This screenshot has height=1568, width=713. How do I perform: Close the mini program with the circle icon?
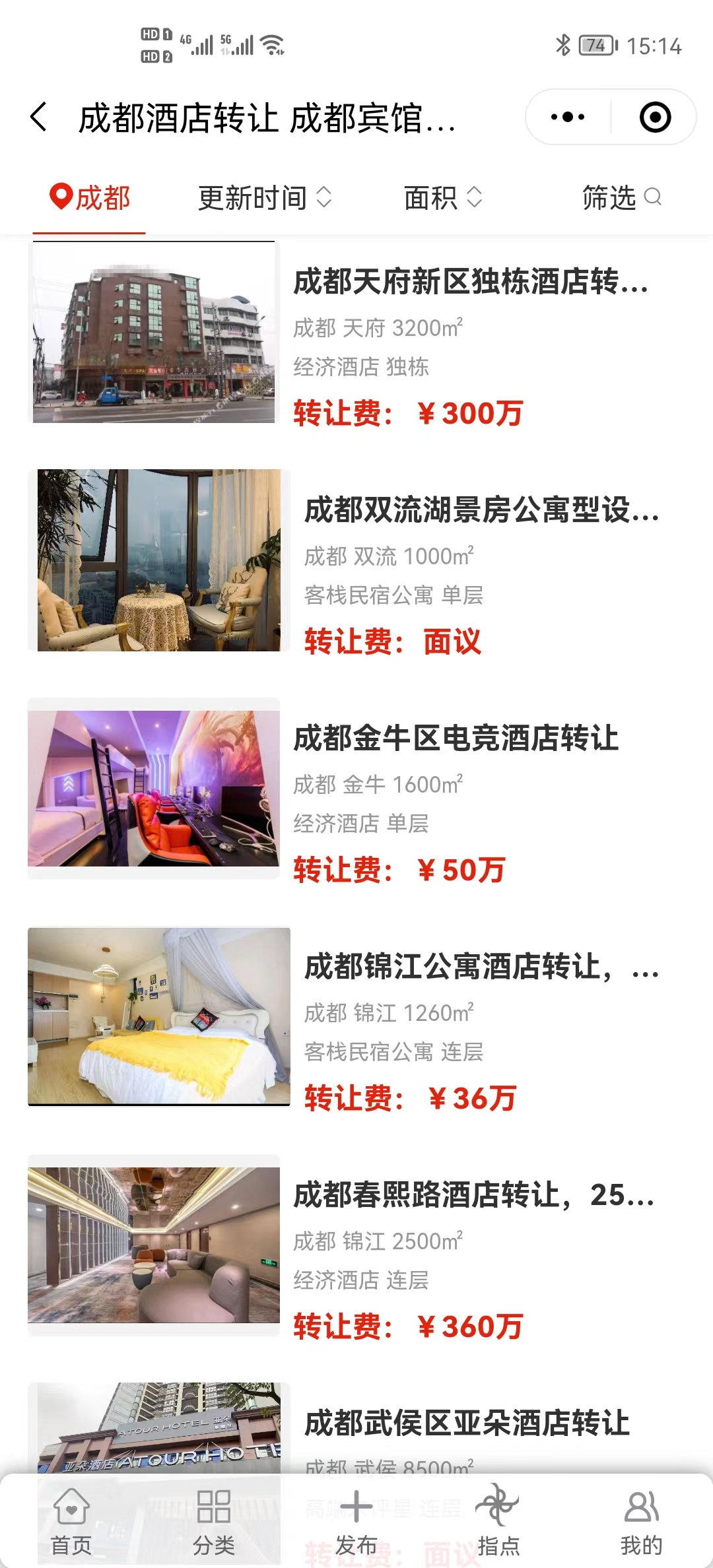(x=655, y=117)
